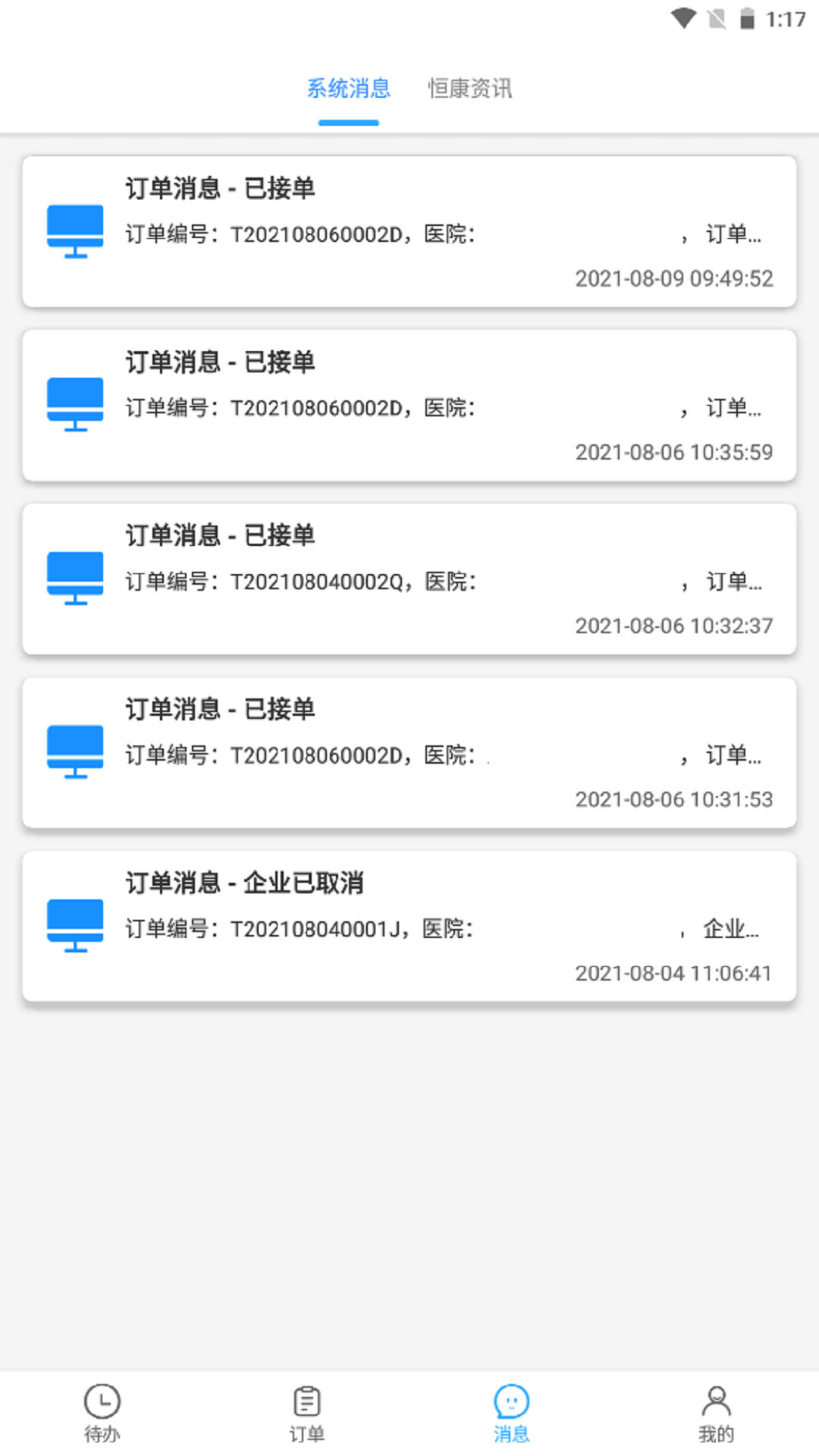The height and width of the screenshot is (1456, 819).
Task: Tap the 消息 tab in bottom navigation
Action: coord(512,1412)
